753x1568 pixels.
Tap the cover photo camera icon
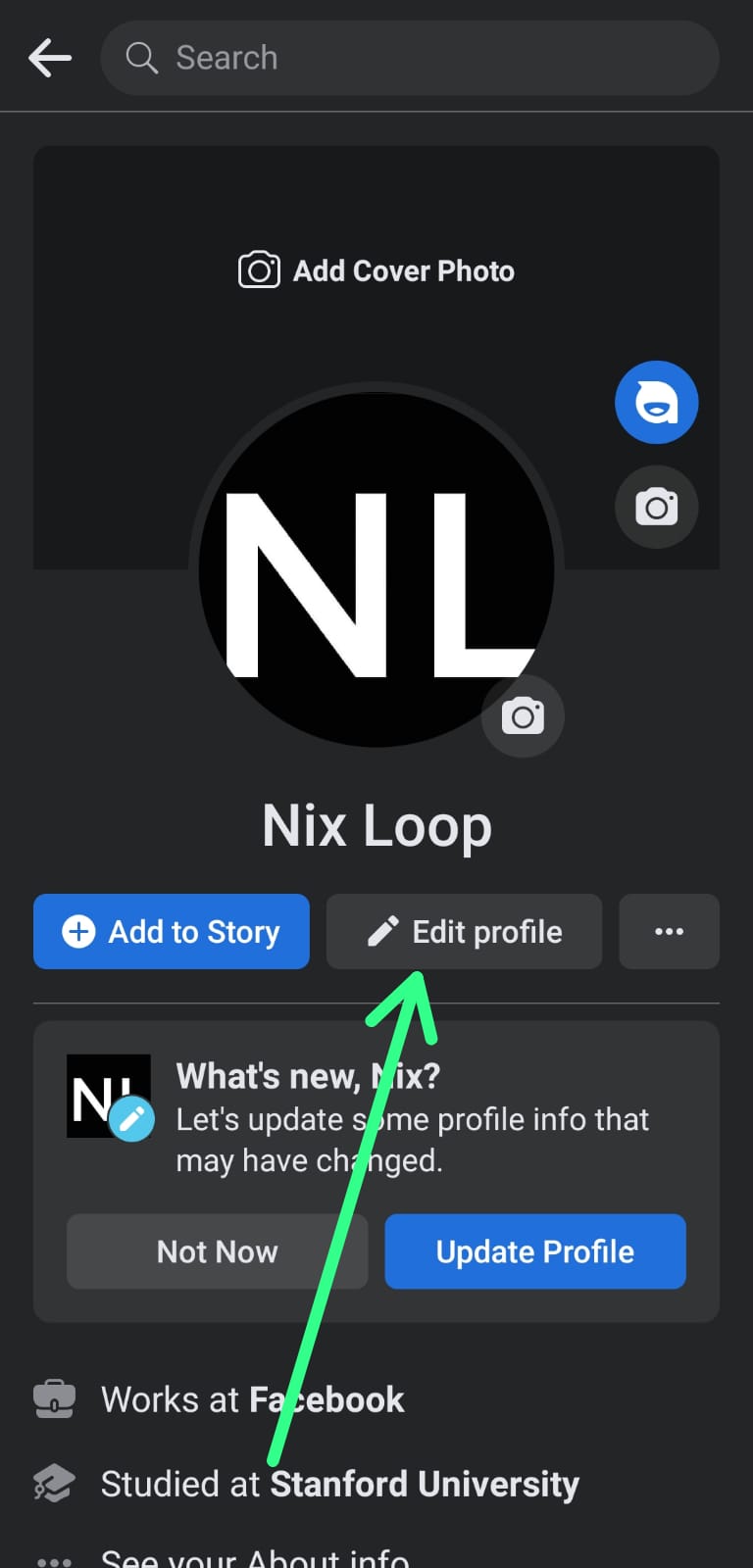(x=656, y=507)
